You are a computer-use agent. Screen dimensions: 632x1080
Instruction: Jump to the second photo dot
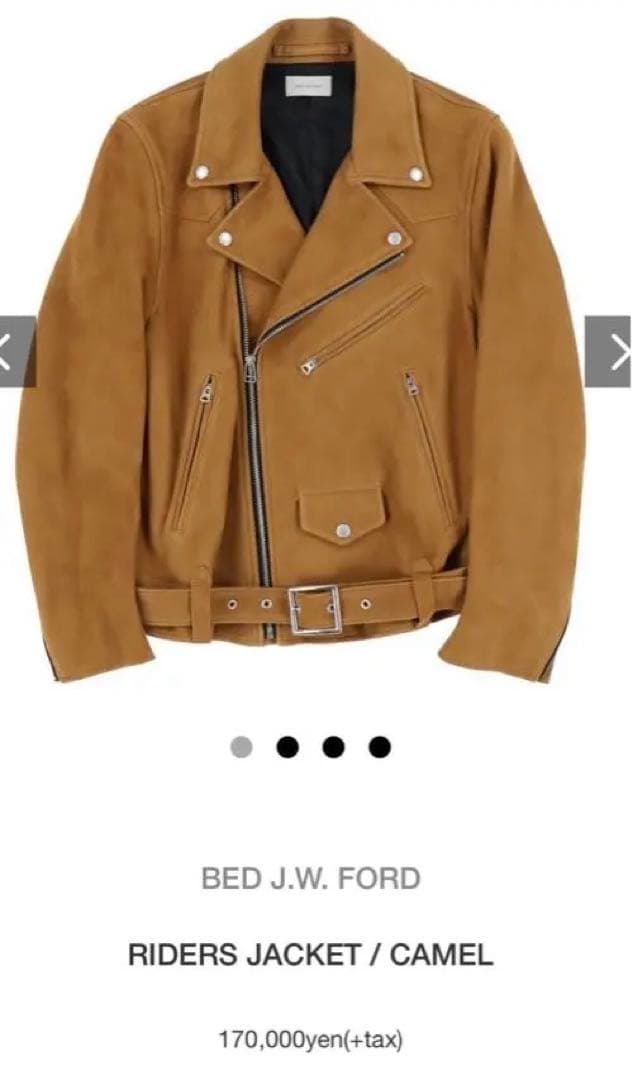tap(288, 746)
